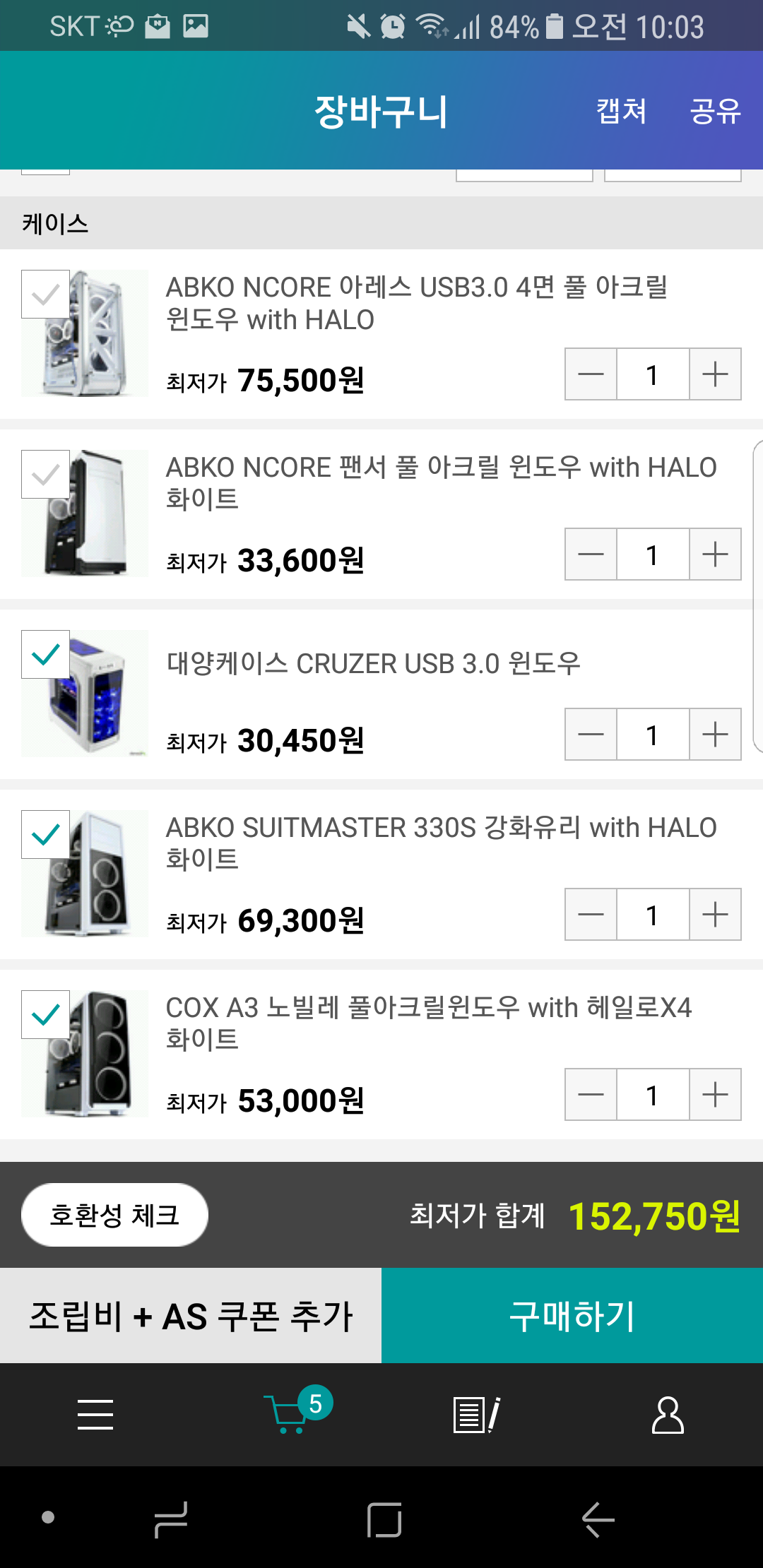
Task: Open the estimate list tab with the pencil icon
Action: coord(476,1415)
